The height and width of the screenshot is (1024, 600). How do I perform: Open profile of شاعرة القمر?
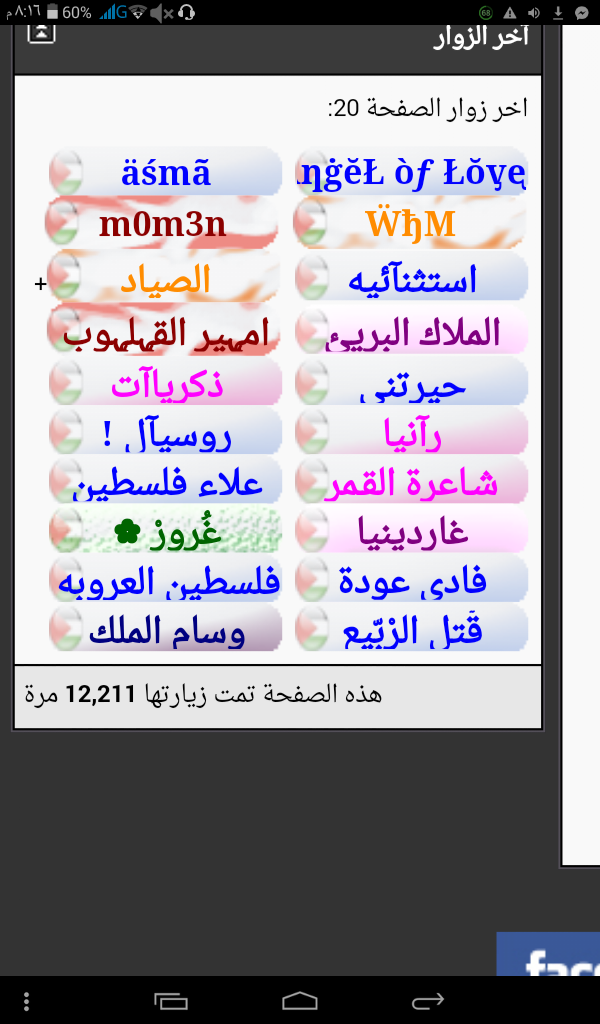point(411,481)
